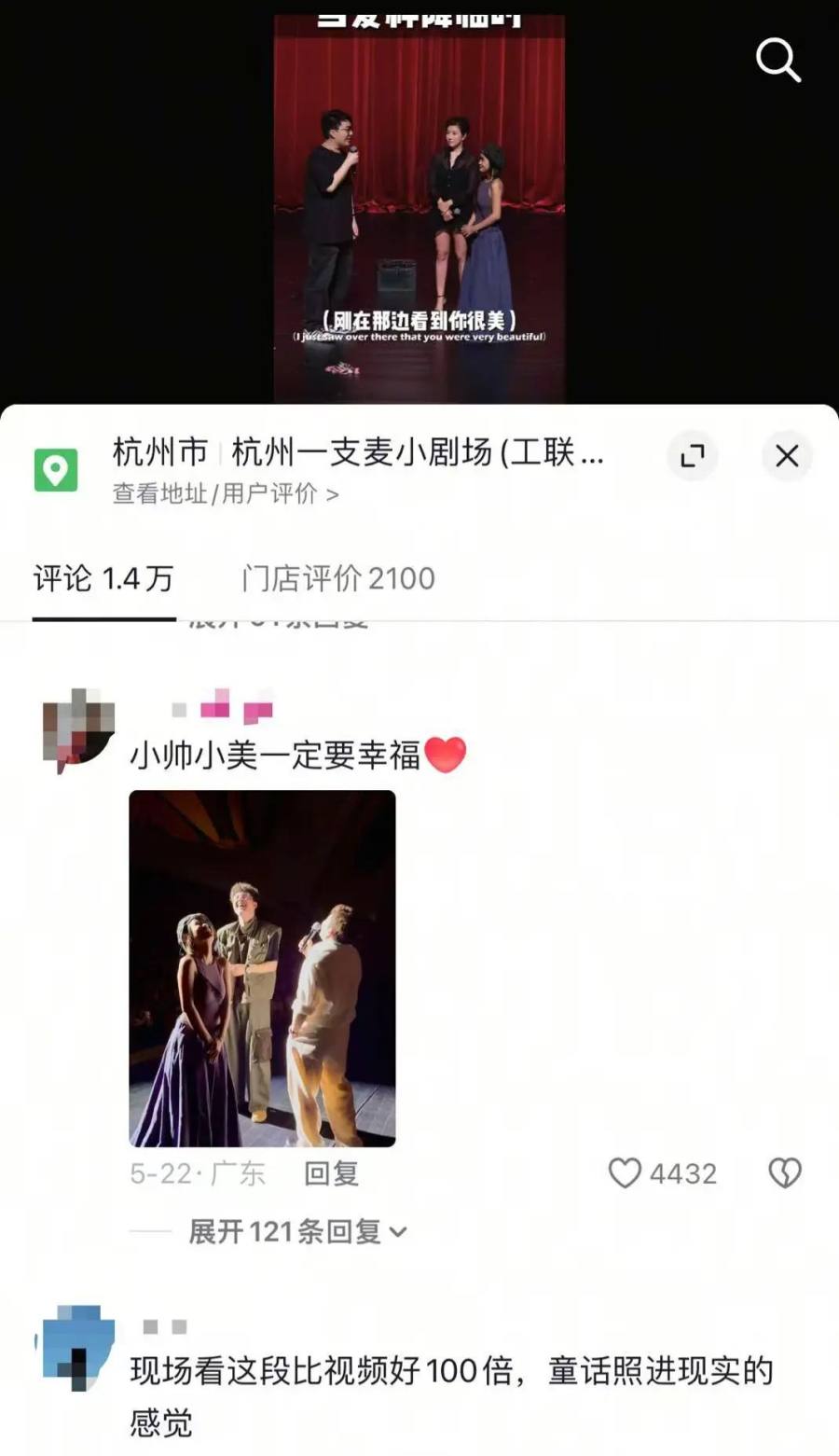Image resolution: width=839 pixels, height=1456 pixels.
Task: Close the comments panel
Action: pyautogui.click(x=787, y=456)
